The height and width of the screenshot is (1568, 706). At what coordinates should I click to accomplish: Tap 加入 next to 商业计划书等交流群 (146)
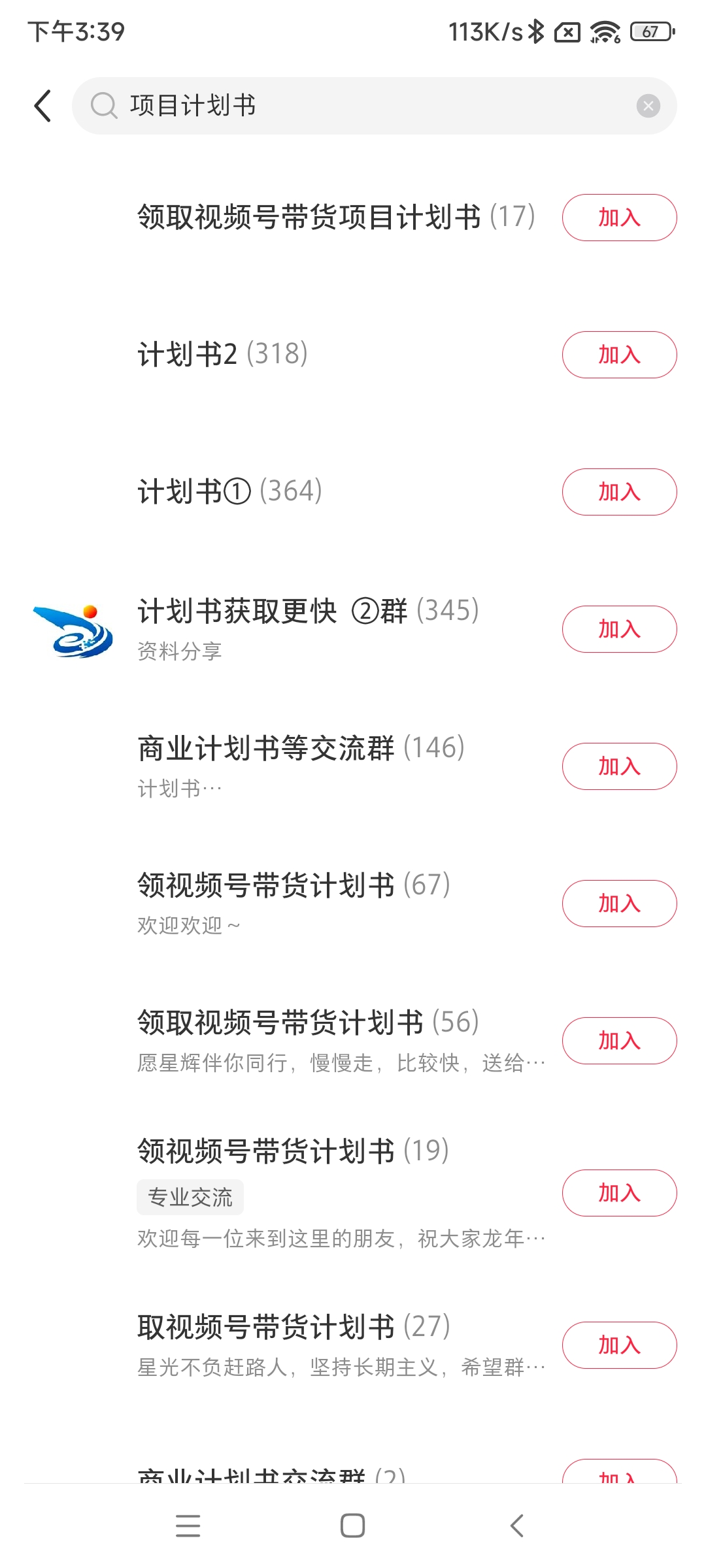pos(619,766)
